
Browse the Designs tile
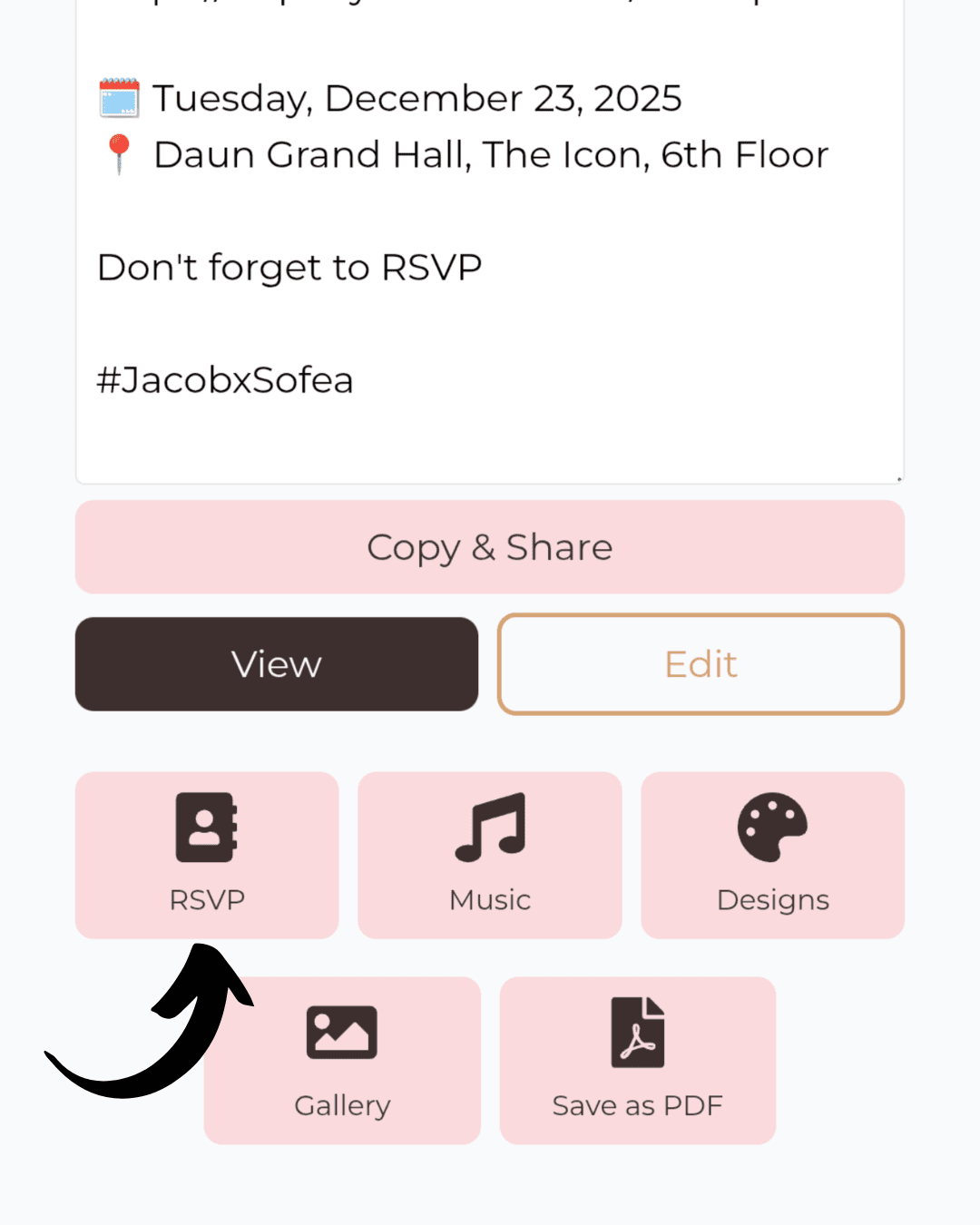pyautogui.click(x=772, y=855)
